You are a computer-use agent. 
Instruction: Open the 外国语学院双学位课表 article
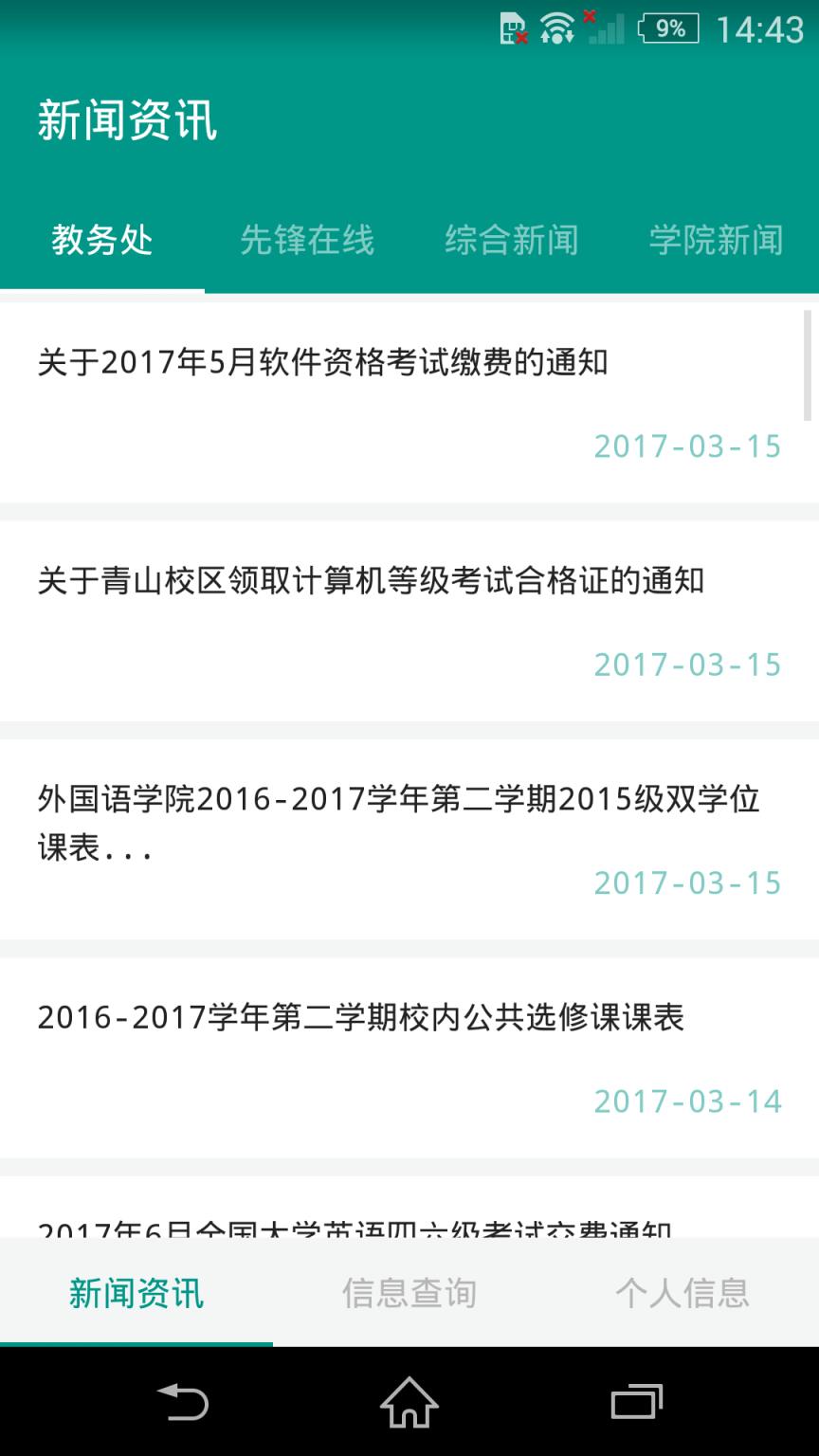coord(398,825)
